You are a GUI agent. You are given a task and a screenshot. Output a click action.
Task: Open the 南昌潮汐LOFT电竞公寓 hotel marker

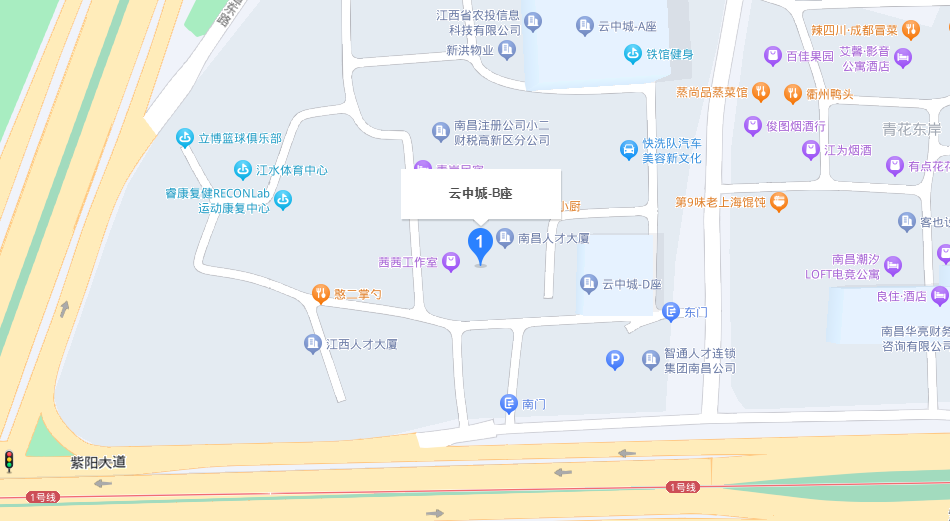tap(893, 265)
